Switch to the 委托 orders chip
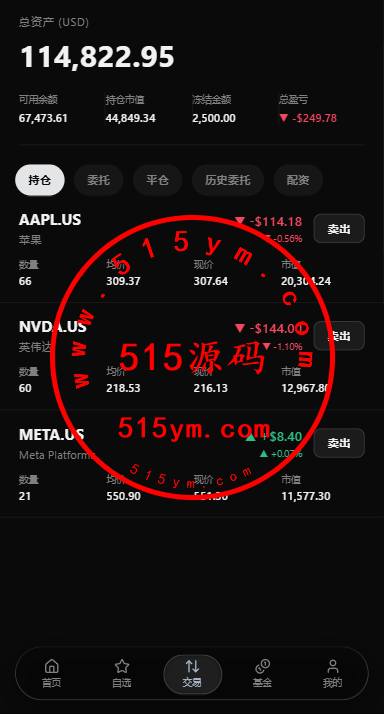384x714 pixels. pyautogui.click(x=98, y=180)
